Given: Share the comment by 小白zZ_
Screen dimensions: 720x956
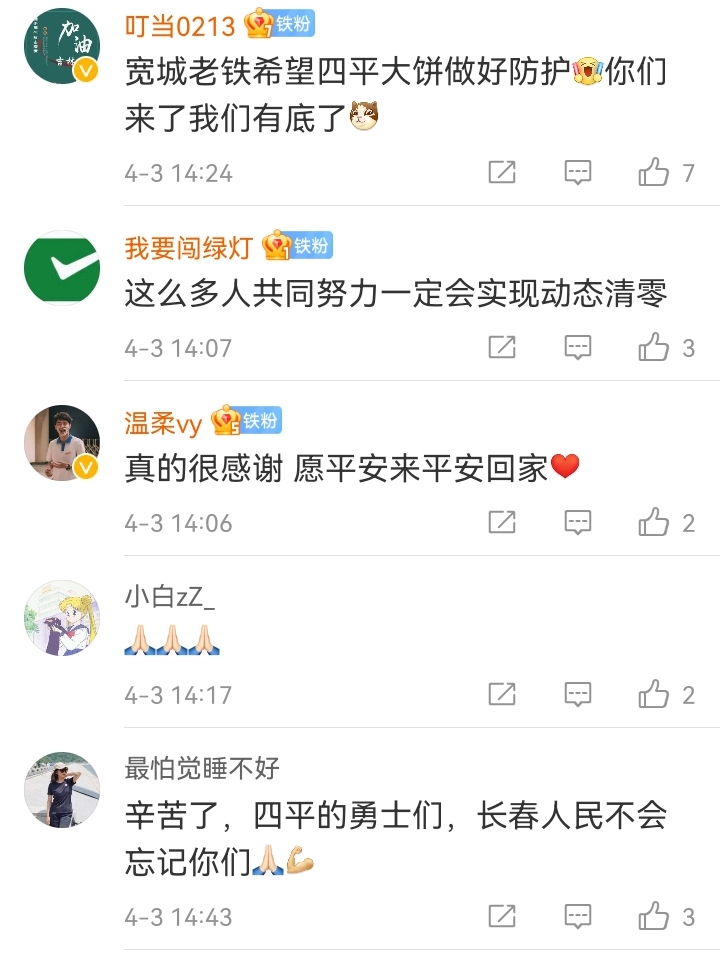Looking at the screenshot, I should (x=502, y=694).
